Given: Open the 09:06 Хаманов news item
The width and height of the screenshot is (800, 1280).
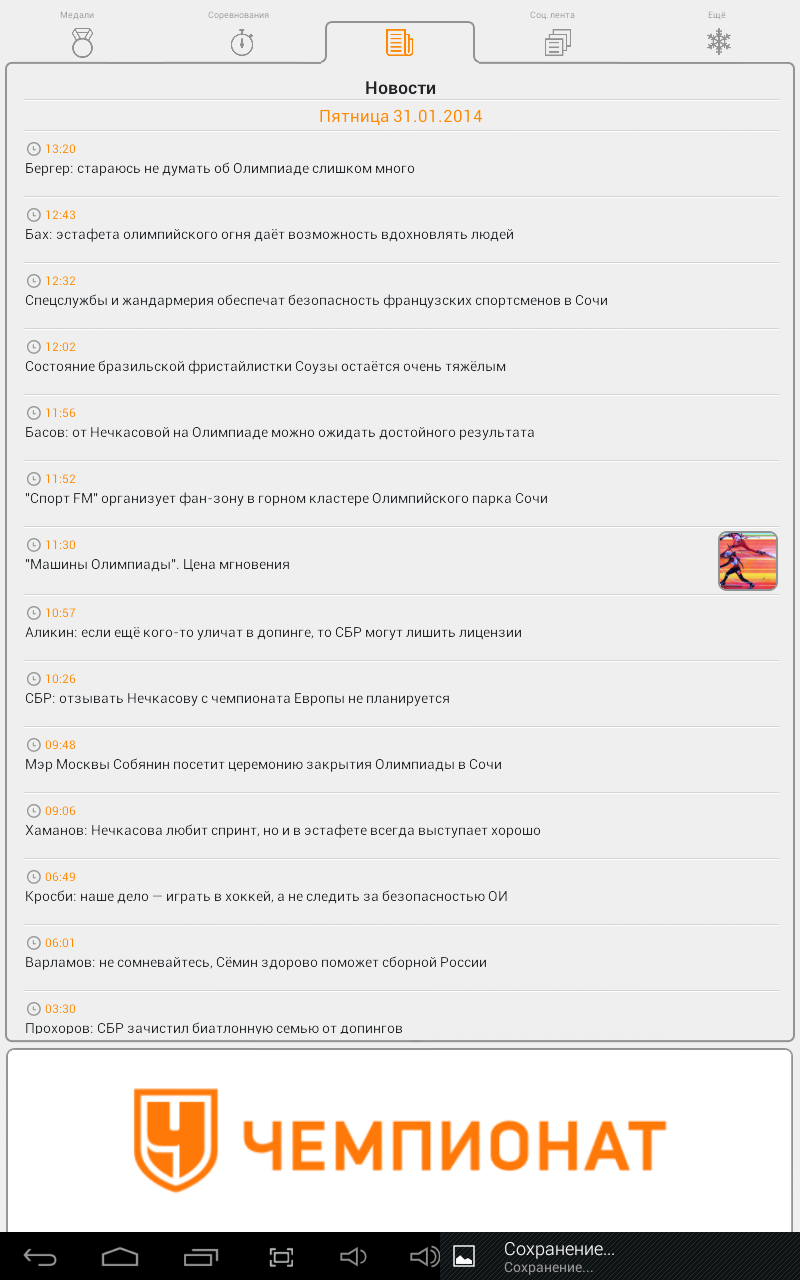Looking at the screenshot, I should pos(401,826).
